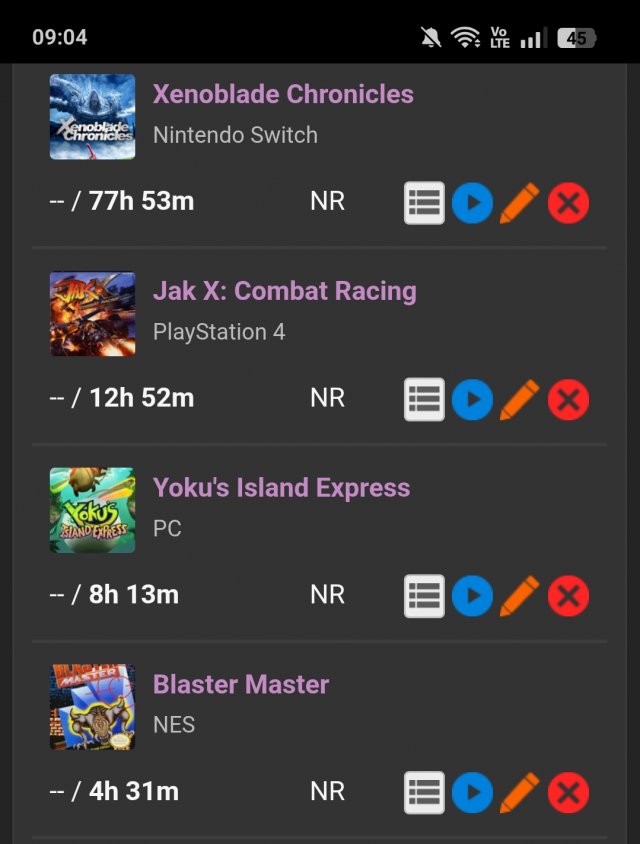This screenshot has width=640, height=844.
Task: Remove Yoku's Island Express from the list
Action: (568, 597)
